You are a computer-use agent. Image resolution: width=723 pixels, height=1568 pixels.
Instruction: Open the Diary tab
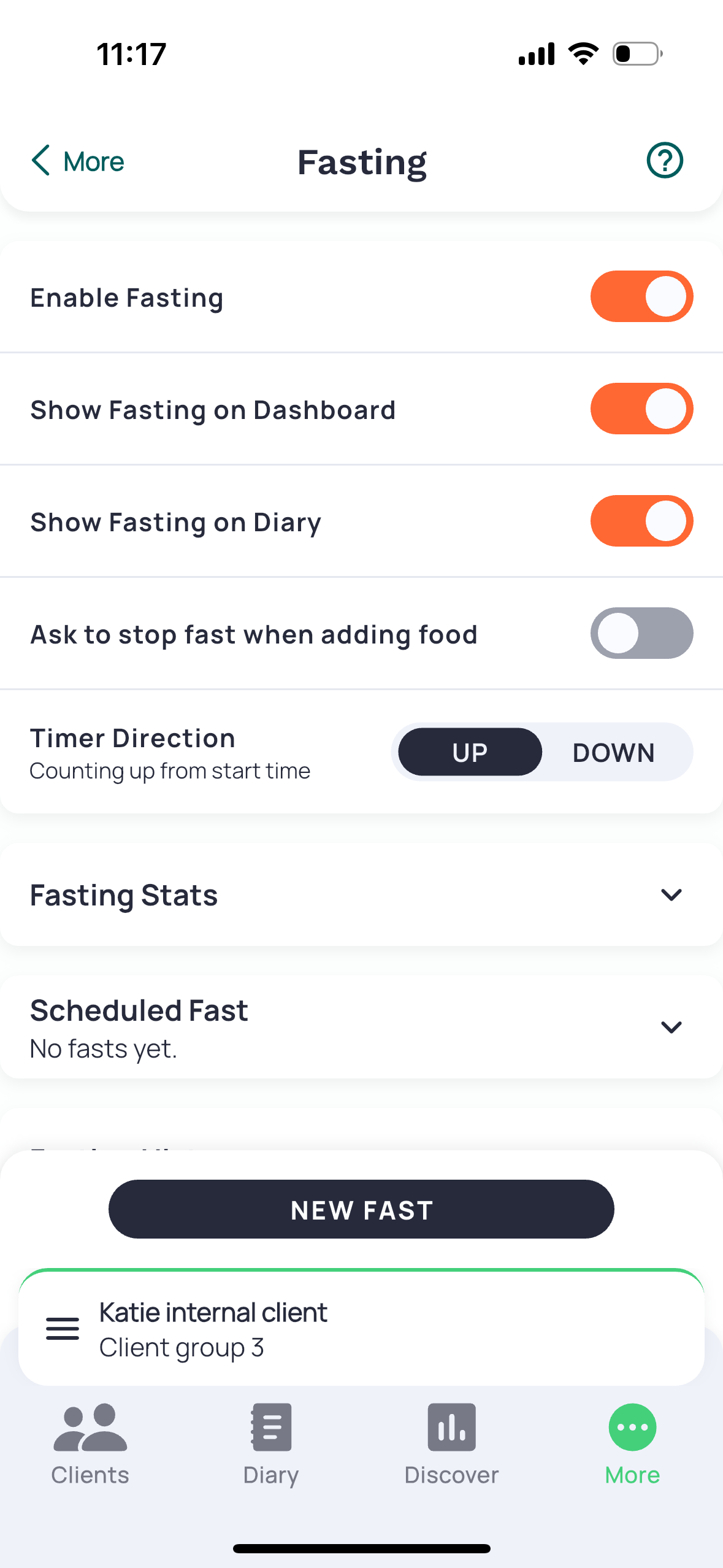[270, 1445]
